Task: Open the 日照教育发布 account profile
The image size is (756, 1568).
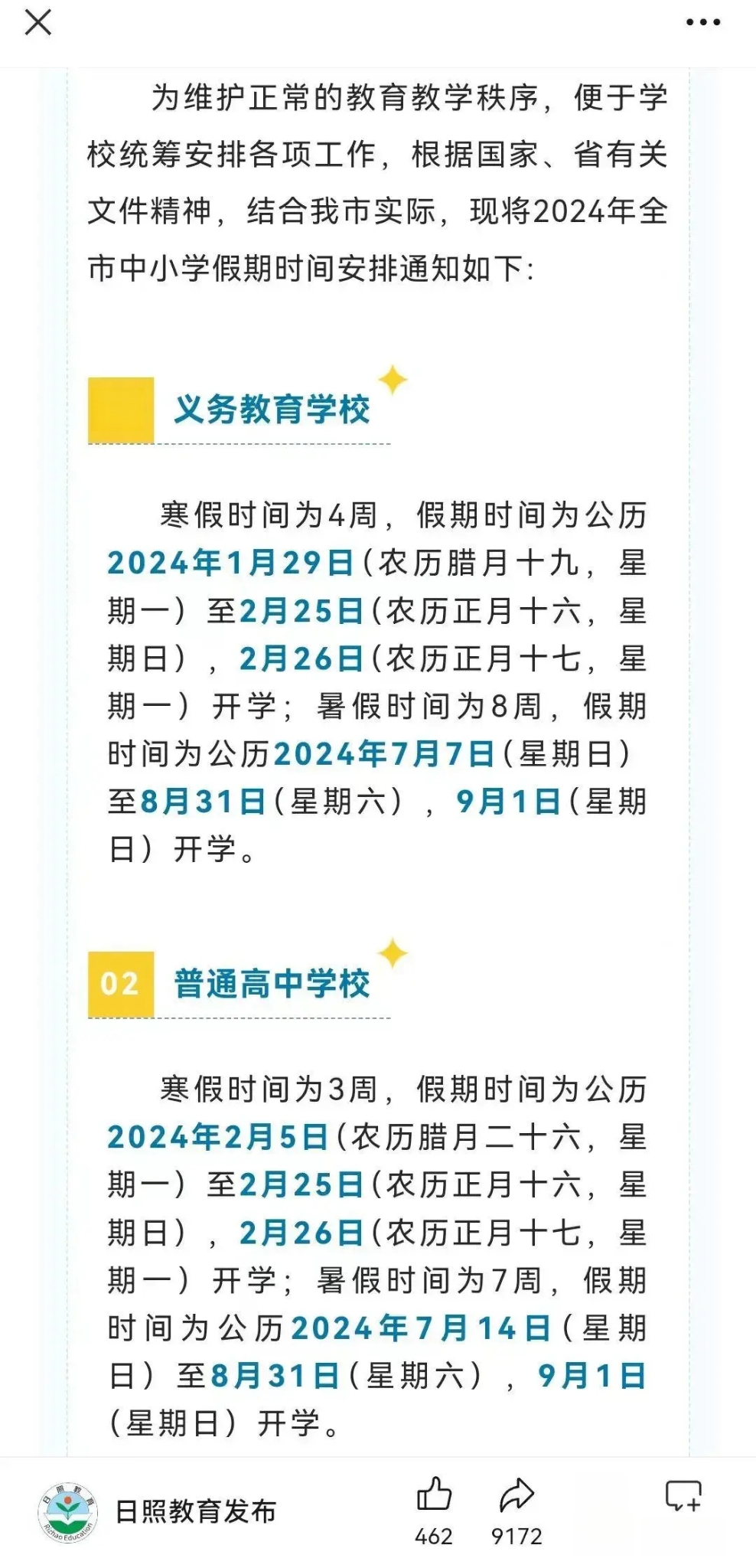Action: [x=157, y=1511]
